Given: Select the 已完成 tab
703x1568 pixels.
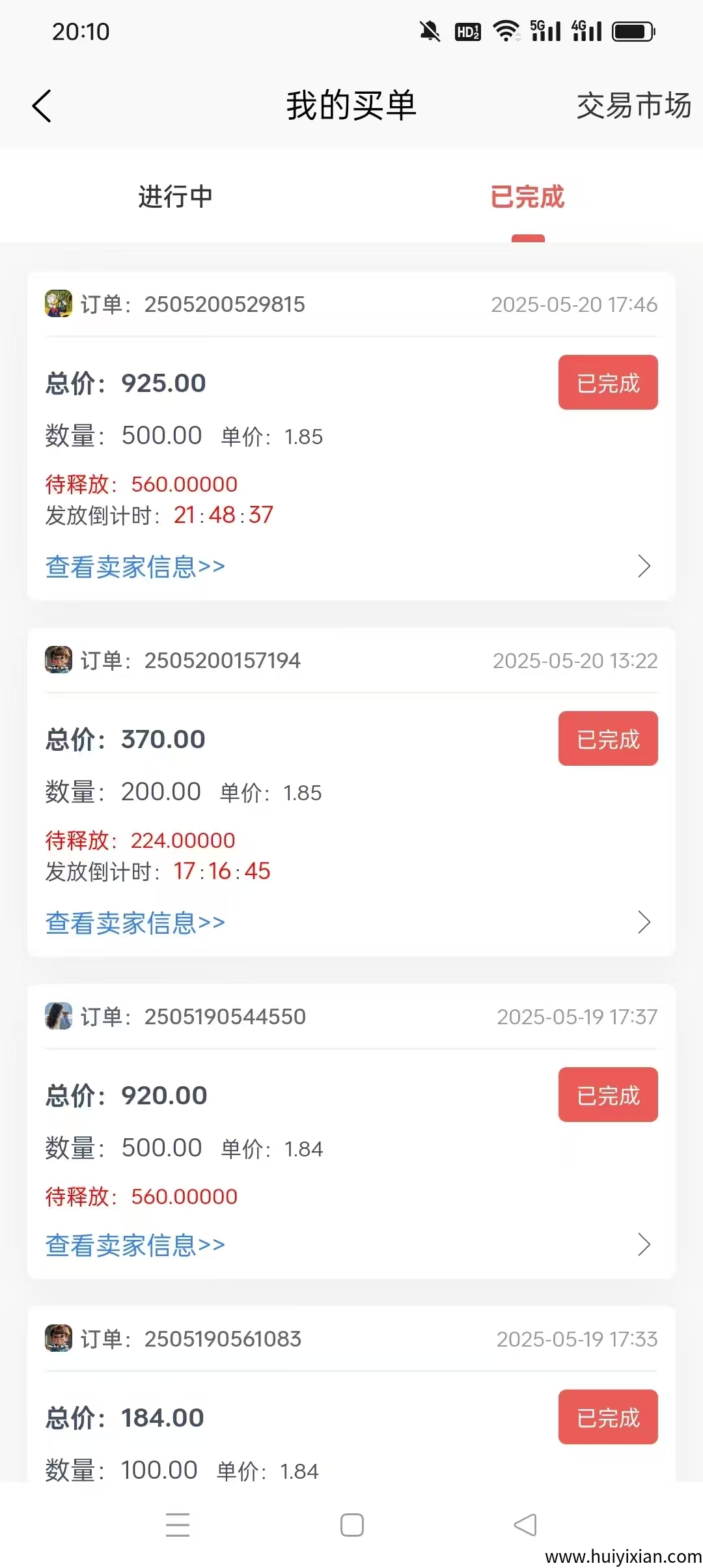Looking at the screenshot, I should click(528, 197).
